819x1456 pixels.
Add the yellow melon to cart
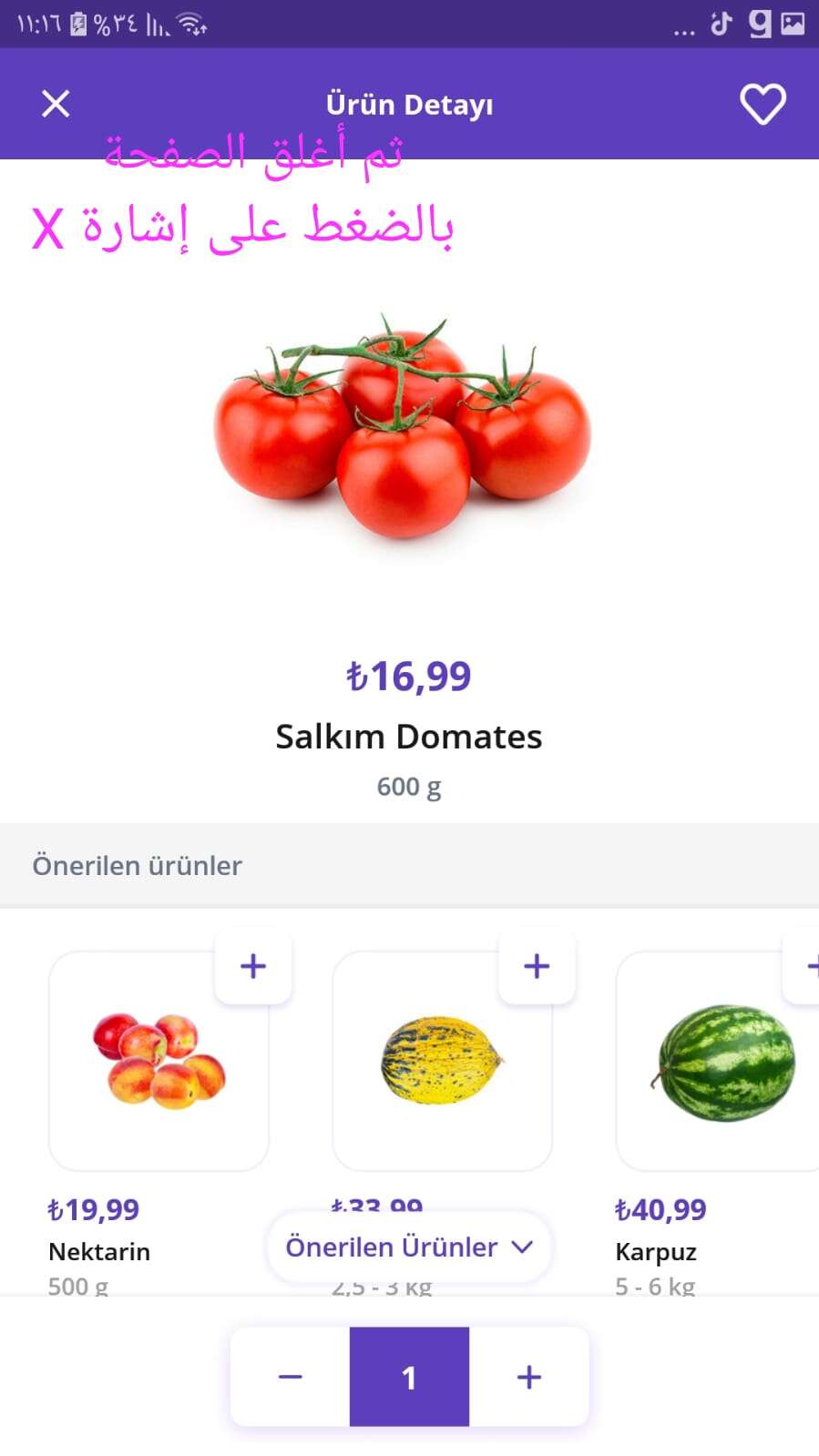[537, 966]
